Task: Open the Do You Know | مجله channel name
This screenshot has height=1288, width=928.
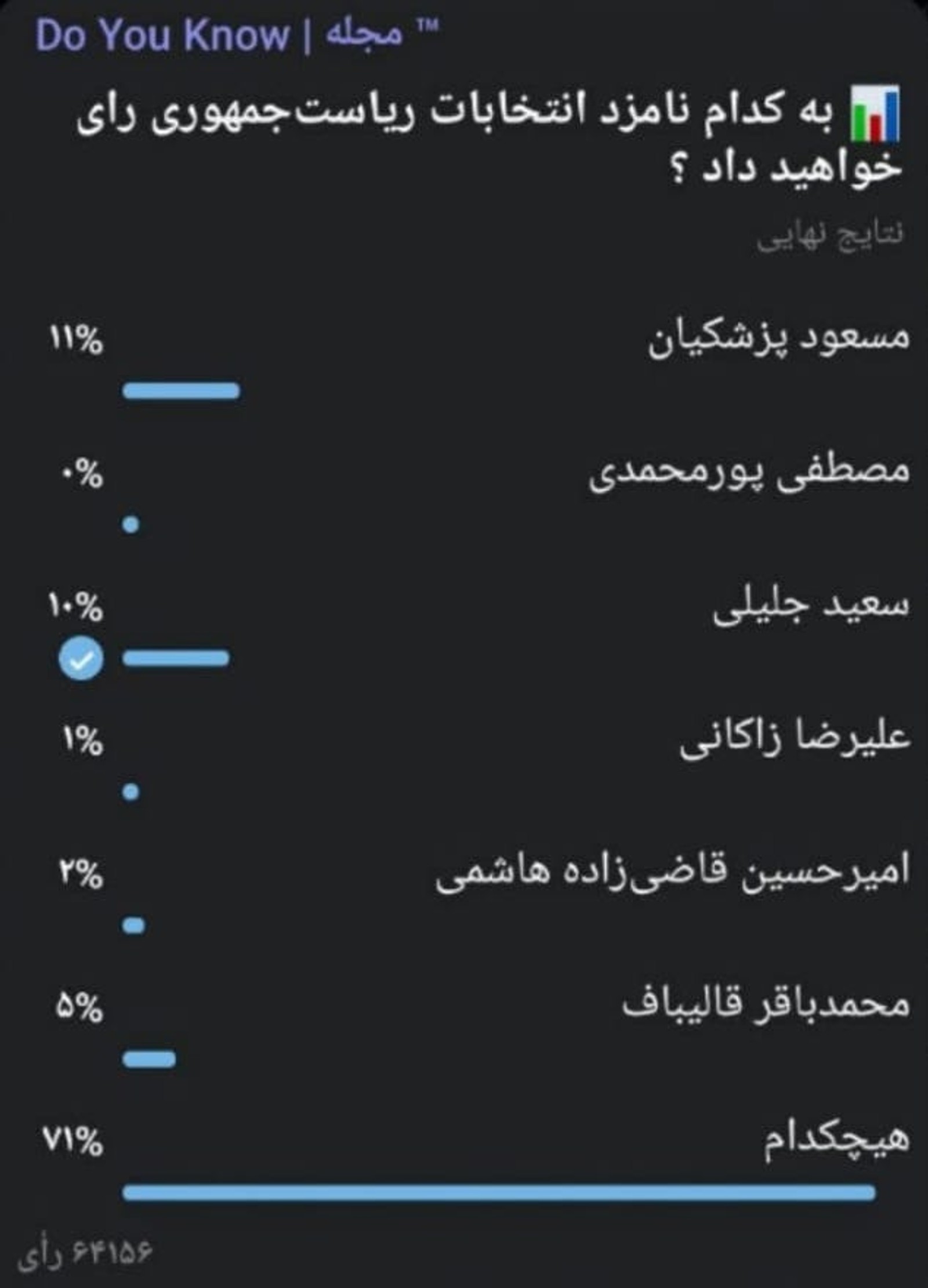Action: click(232, 36)
